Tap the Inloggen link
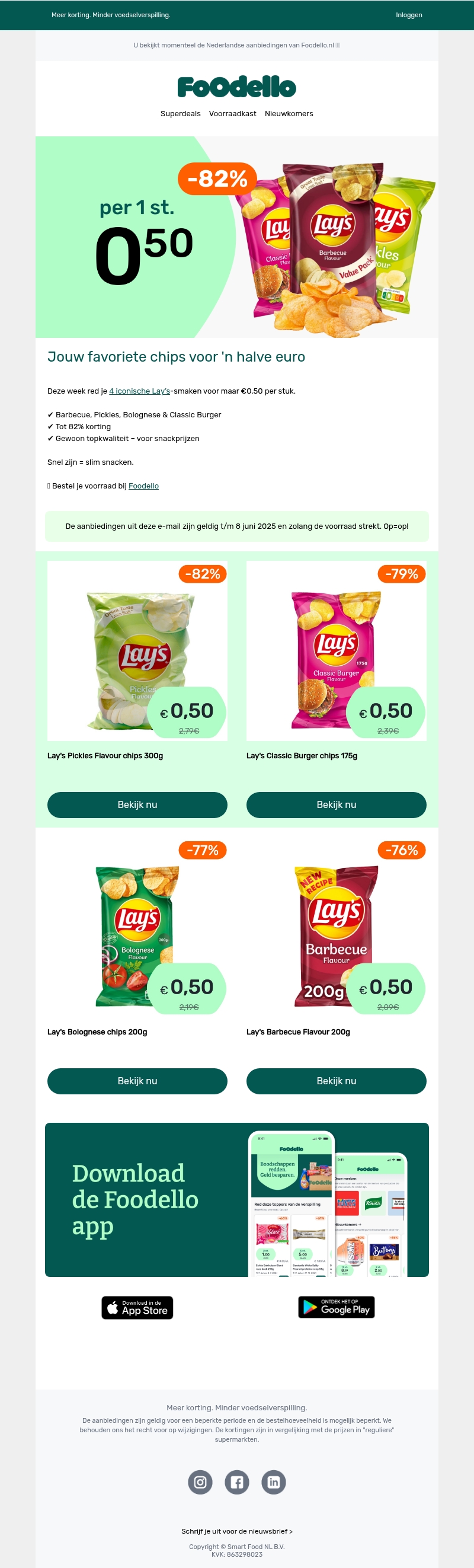This screenshot has height=1568, width=474. 408,15
